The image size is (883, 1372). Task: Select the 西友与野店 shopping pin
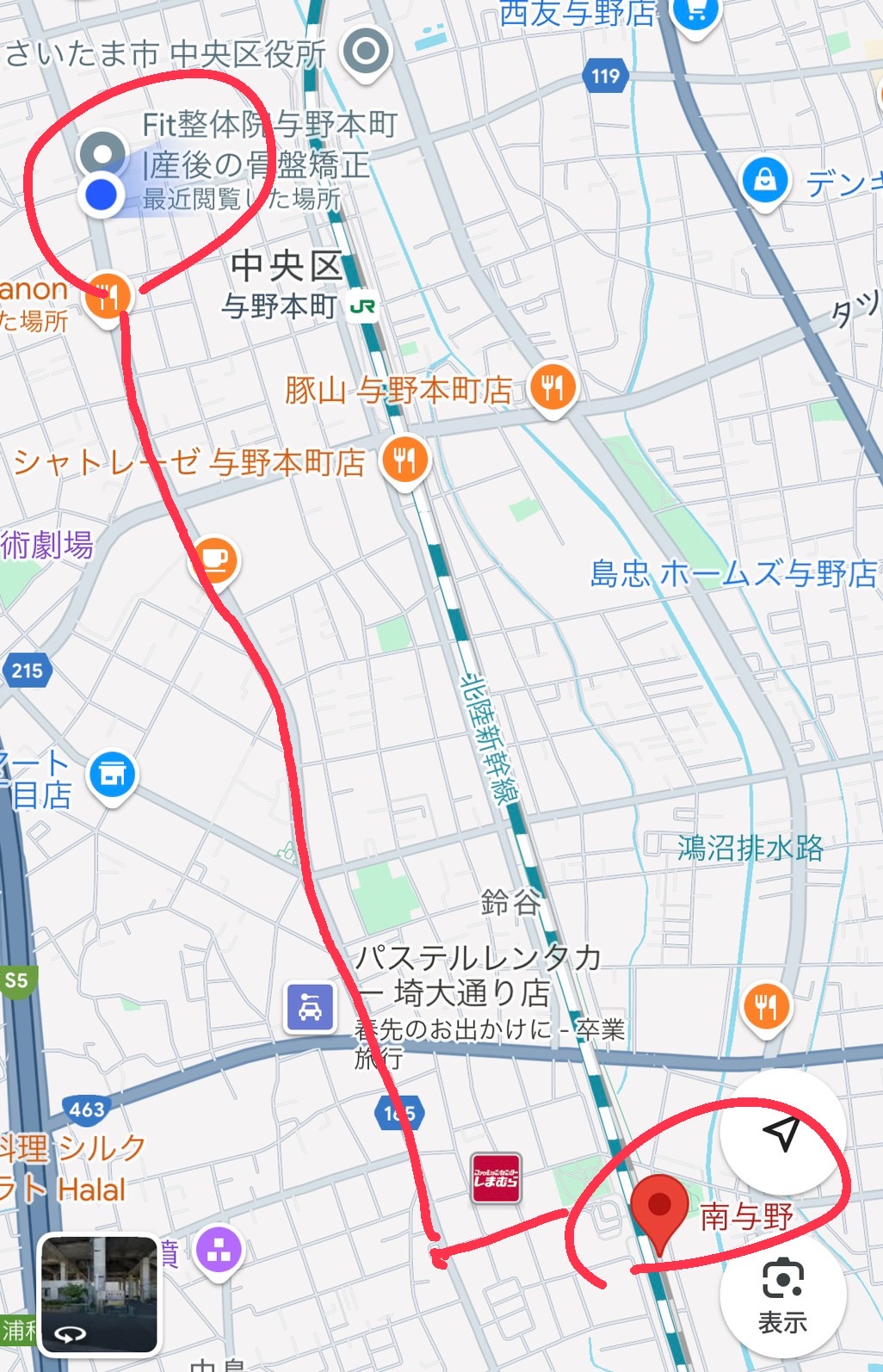tap(695, 13)
